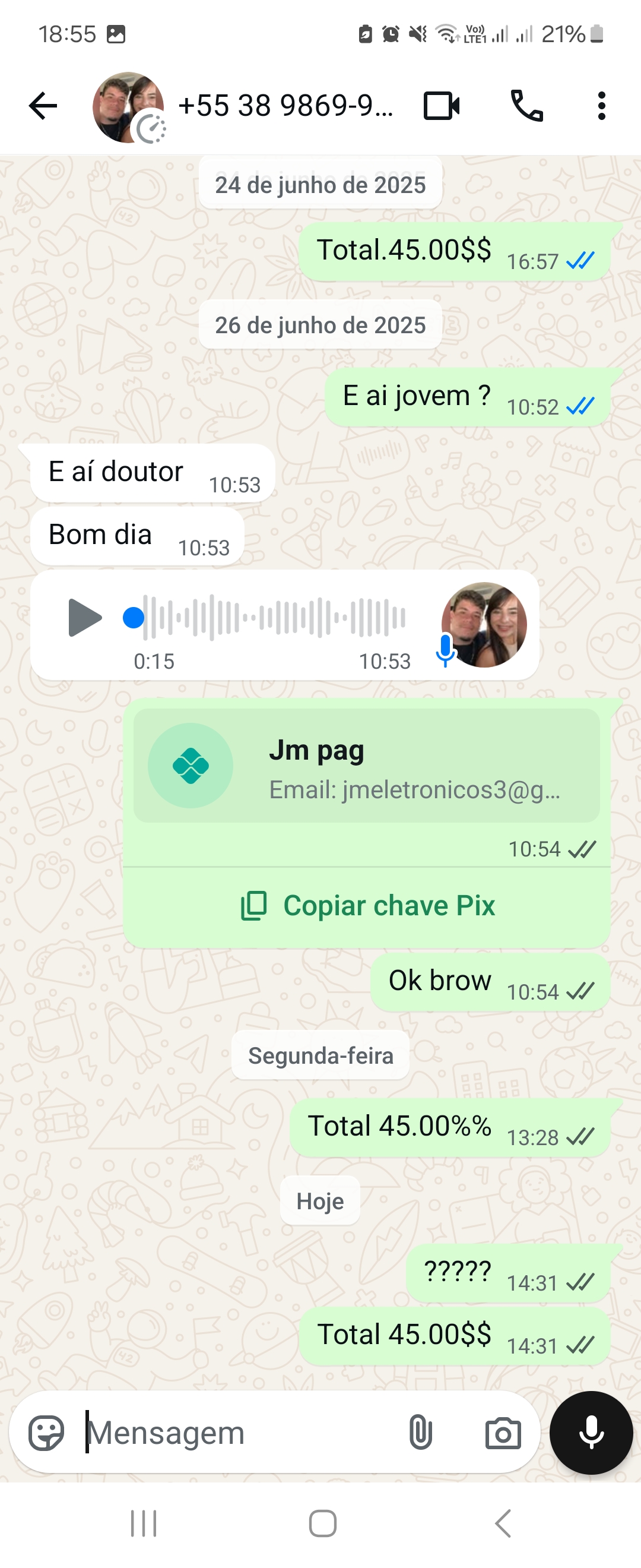
Task: Open the camera from the message bar
Action: (503, 1431)
